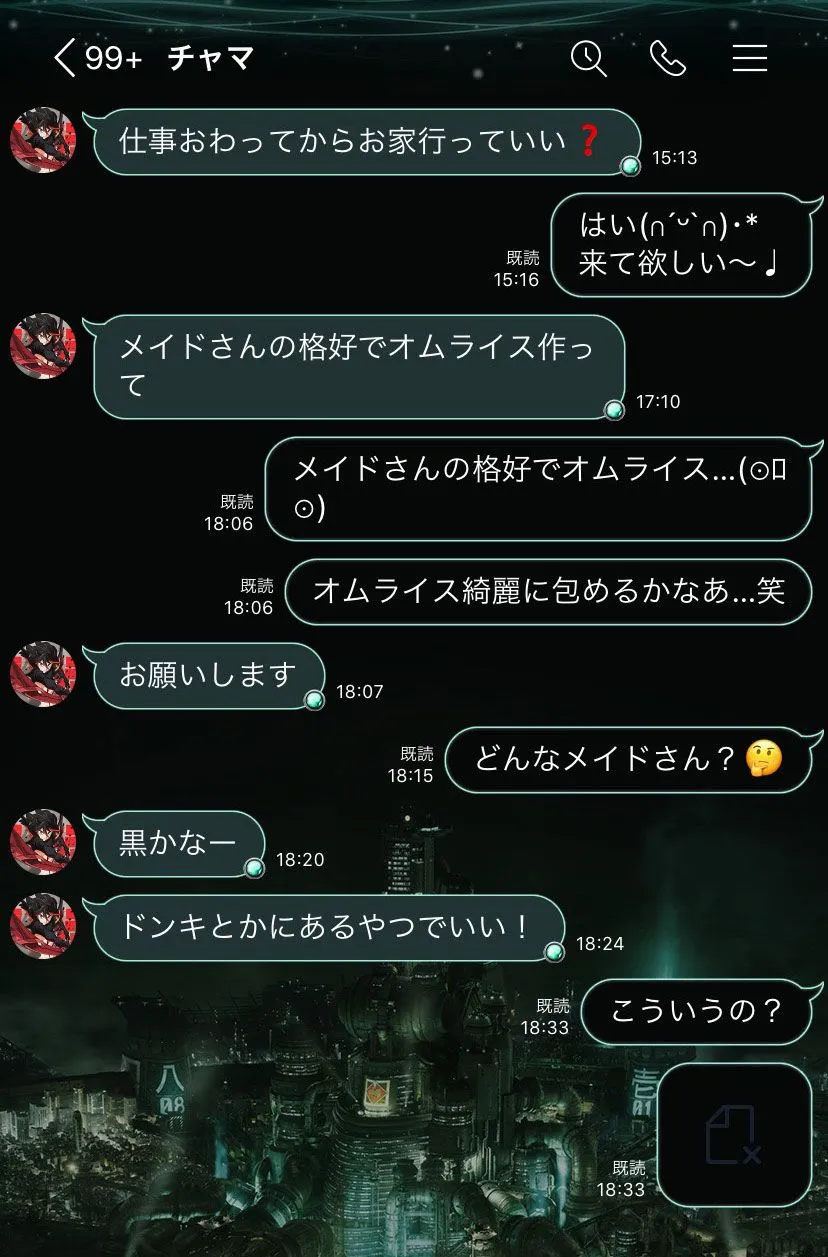828x1257 pixels.
Task: Tap the はい来て欲しい〜 reply bubble
Action: click(680, 246)
